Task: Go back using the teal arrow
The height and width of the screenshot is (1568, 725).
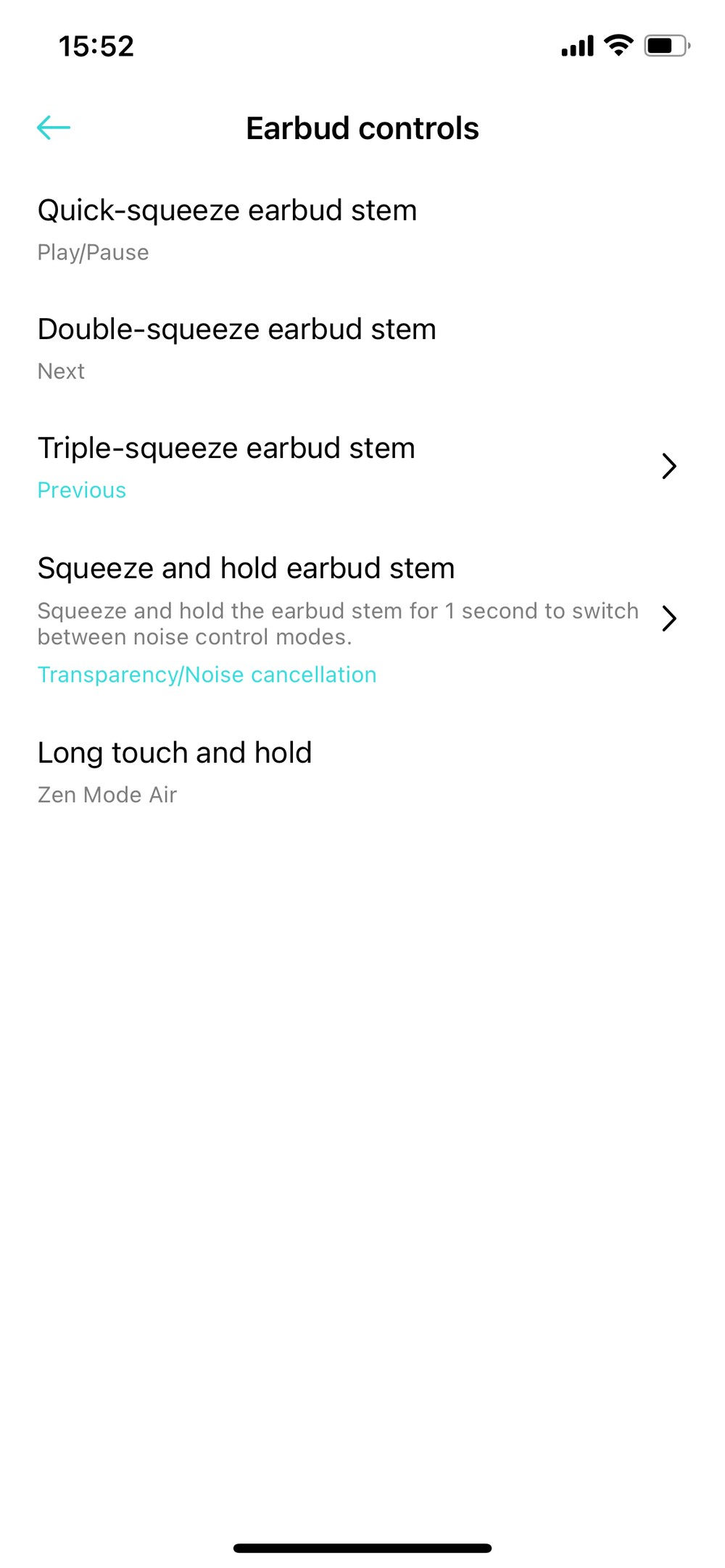Action: pyautogui.click(x=54, y=128)
